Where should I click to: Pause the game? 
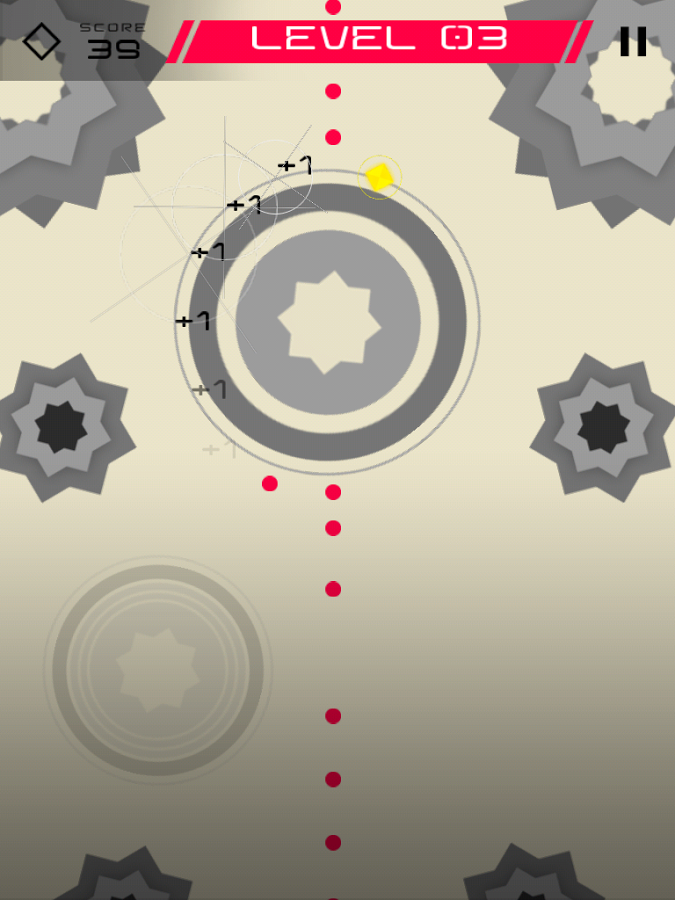633,41
